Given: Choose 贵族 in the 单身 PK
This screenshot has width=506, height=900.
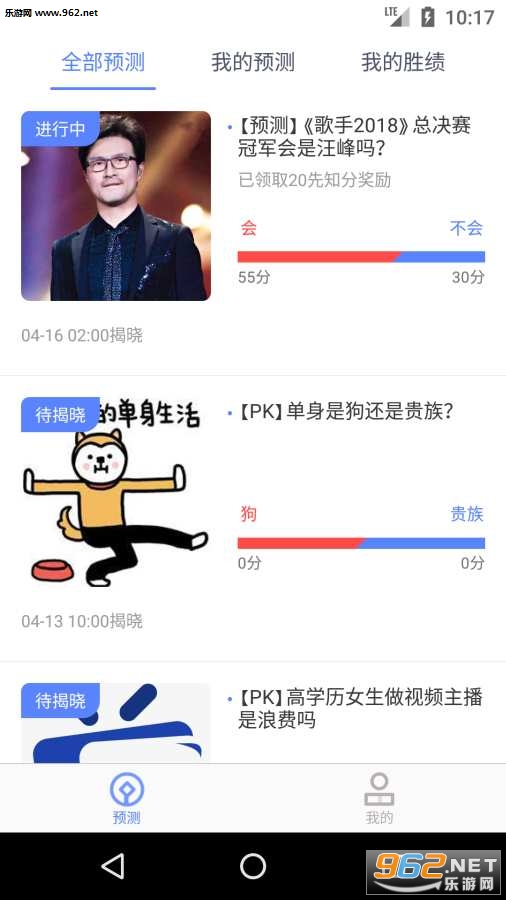Looking at the screenshot, I should click(467, 514).
